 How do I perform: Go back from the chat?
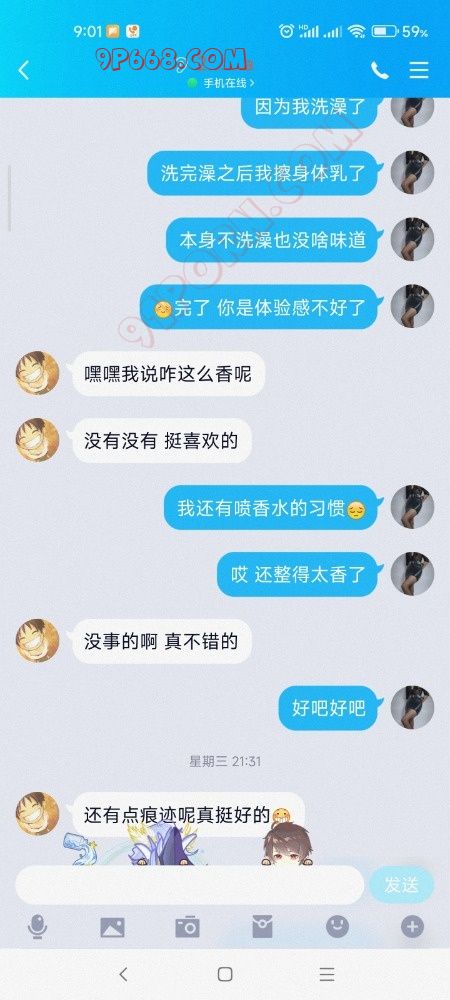pyautogui.click(x=24, y=70)
